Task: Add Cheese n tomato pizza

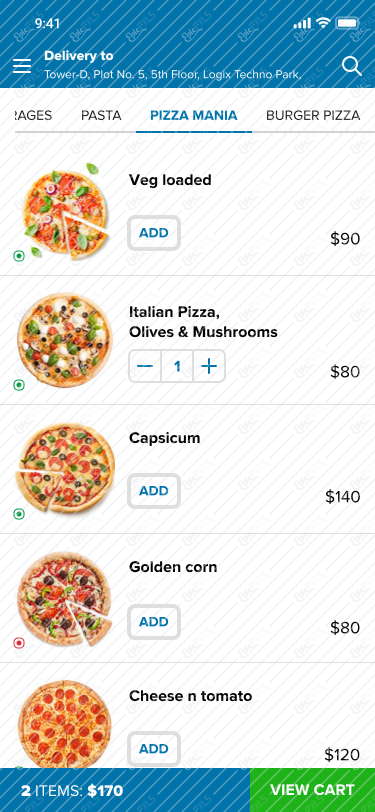Action: [x=154, y=749]
